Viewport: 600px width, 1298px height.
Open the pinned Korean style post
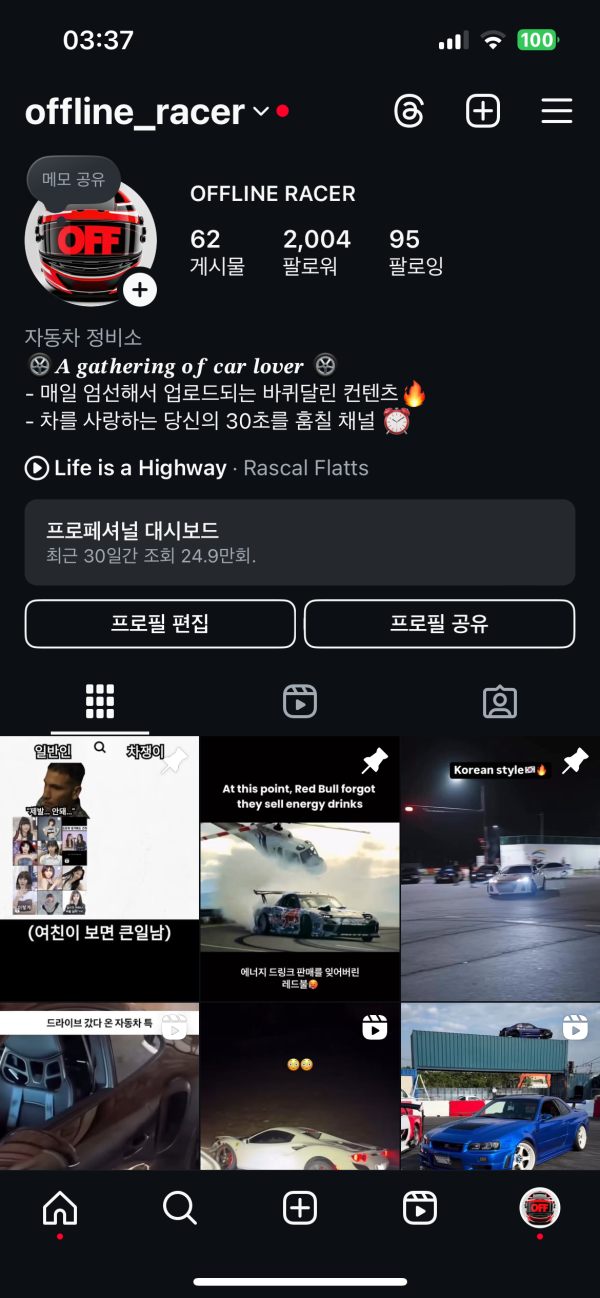500,868
